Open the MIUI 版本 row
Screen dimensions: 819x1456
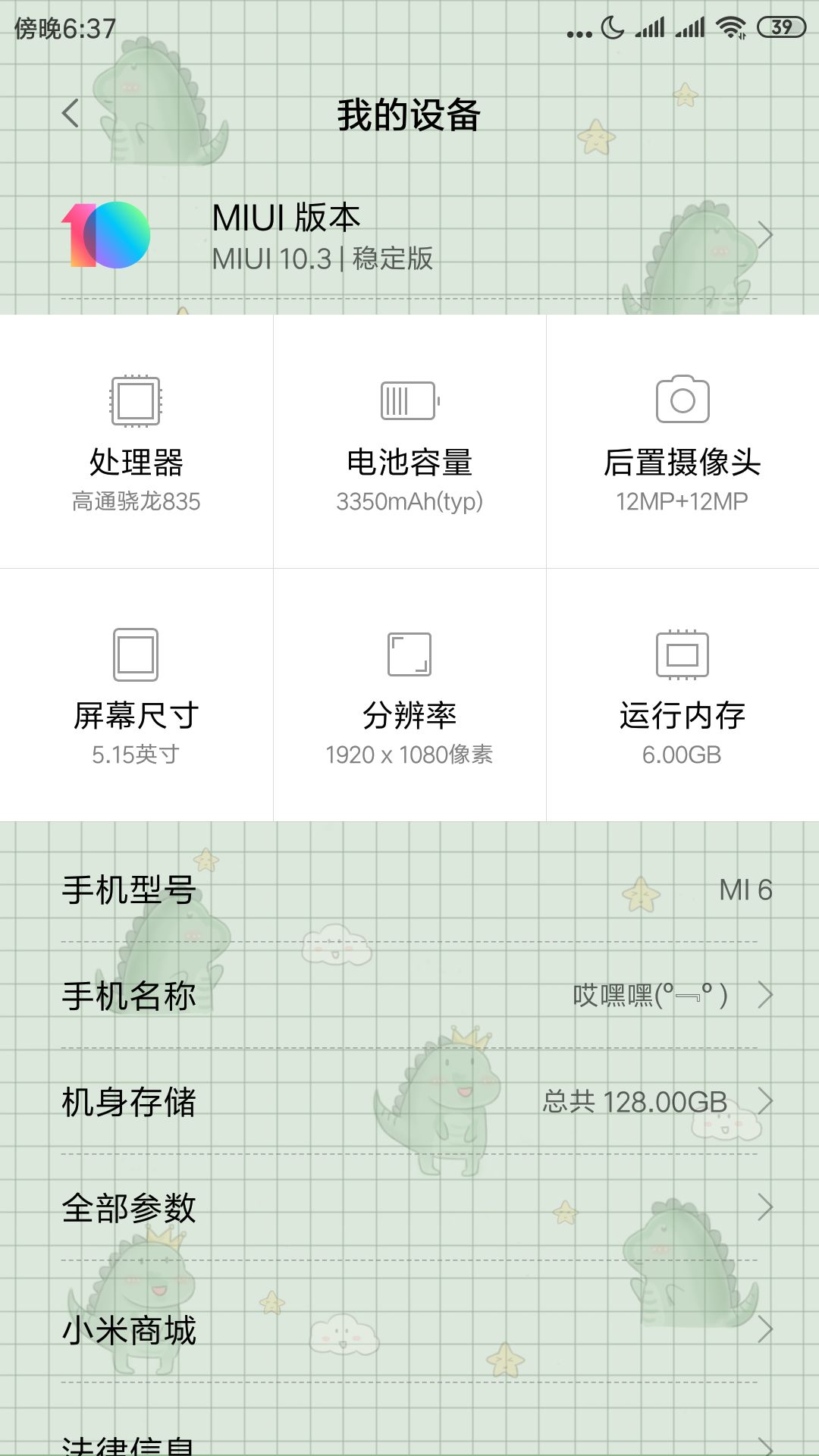click(x=409, y=235)
